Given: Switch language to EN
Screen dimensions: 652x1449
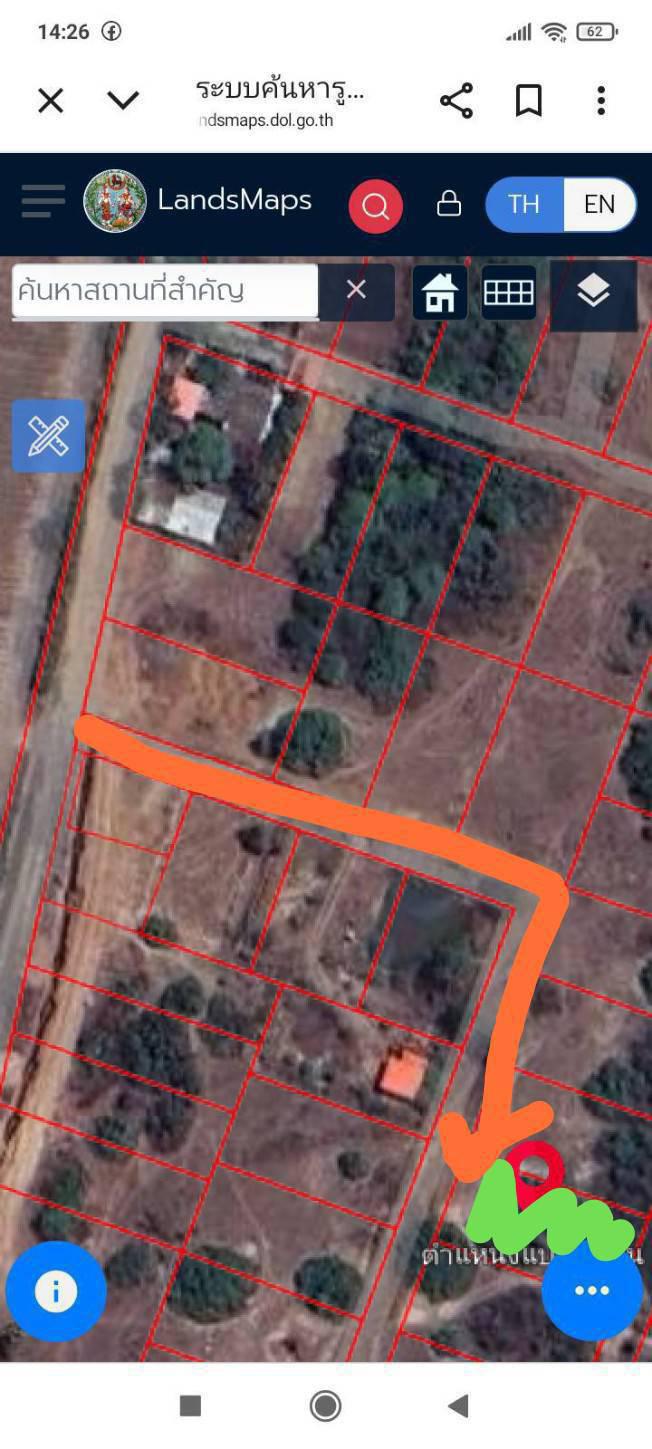Looking at the screenshot, I should 599,204.
